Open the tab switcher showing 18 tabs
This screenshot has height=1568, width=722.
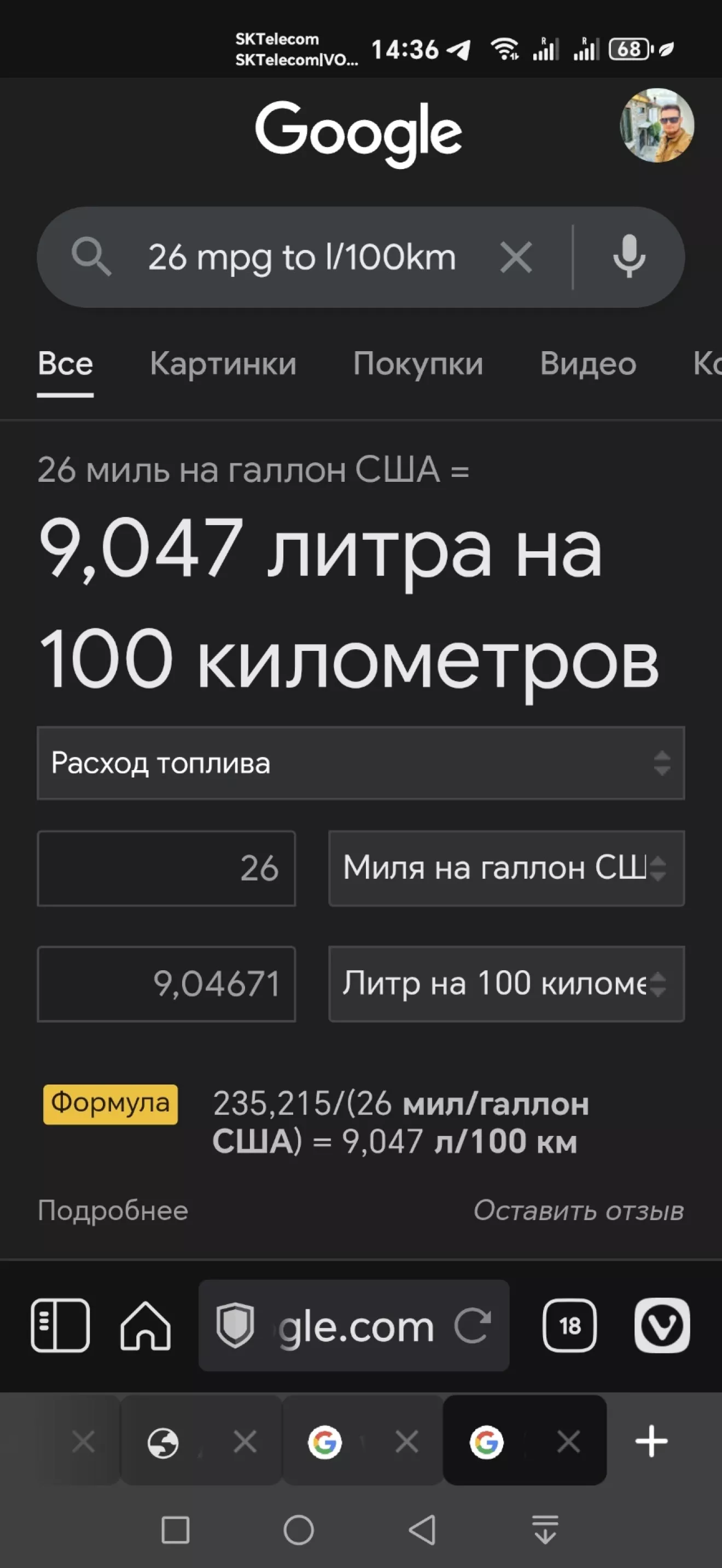tap(569, 1325)
